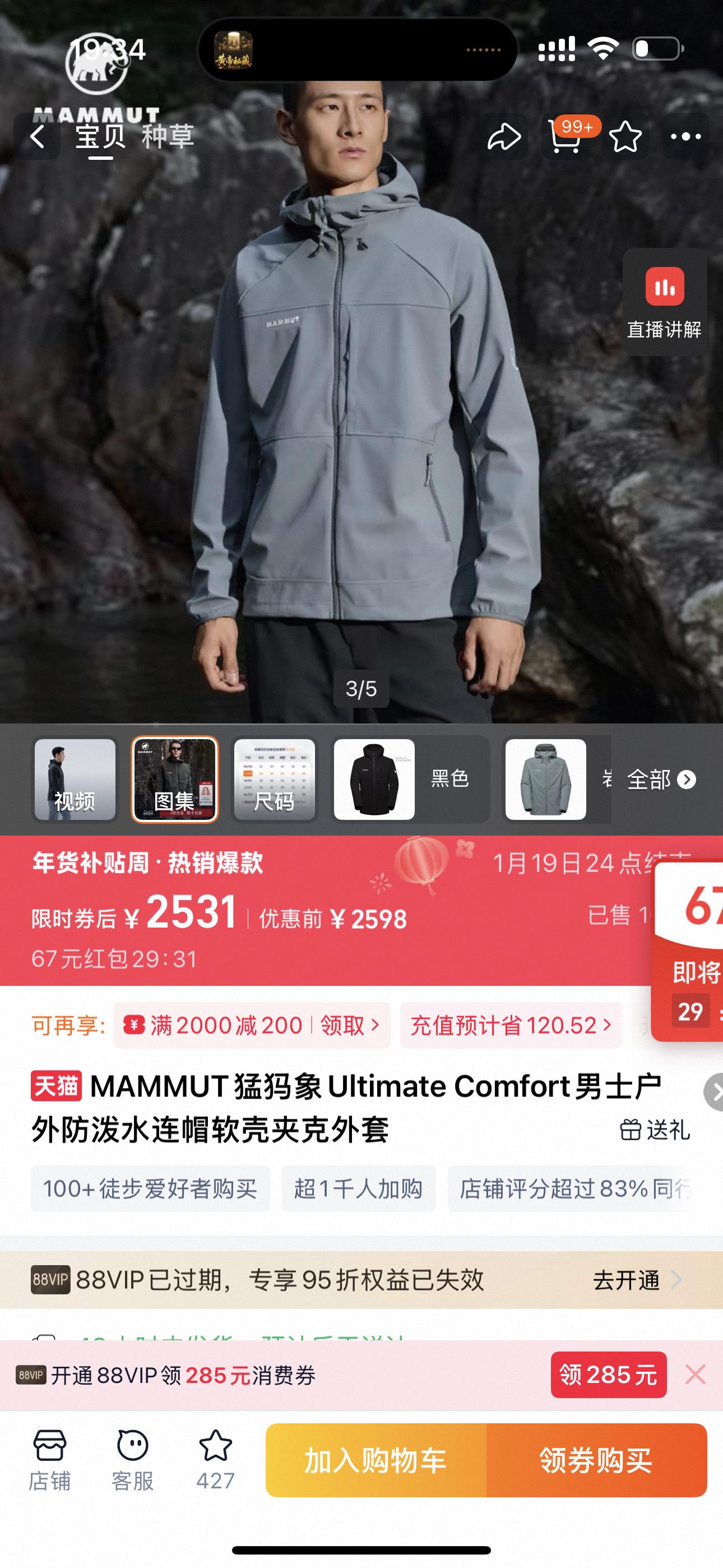Tap 加入购物车 to add to cart
Viewport: 723px width, 1568px height.
[x=376, y=1460]
